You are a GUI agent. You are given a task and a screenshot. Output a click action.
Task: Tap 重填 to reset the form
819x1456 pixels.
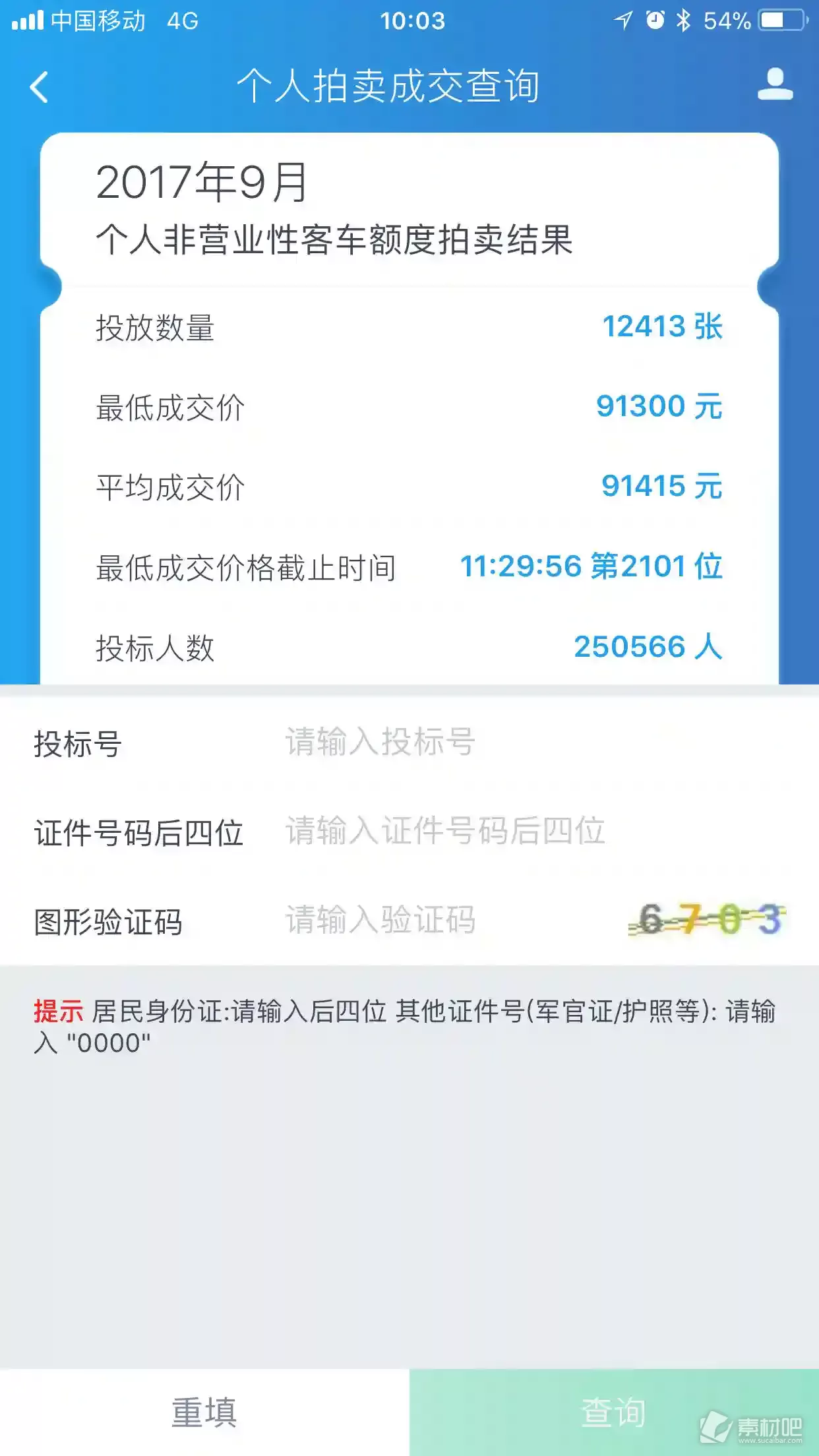(x=204, y=1412)
